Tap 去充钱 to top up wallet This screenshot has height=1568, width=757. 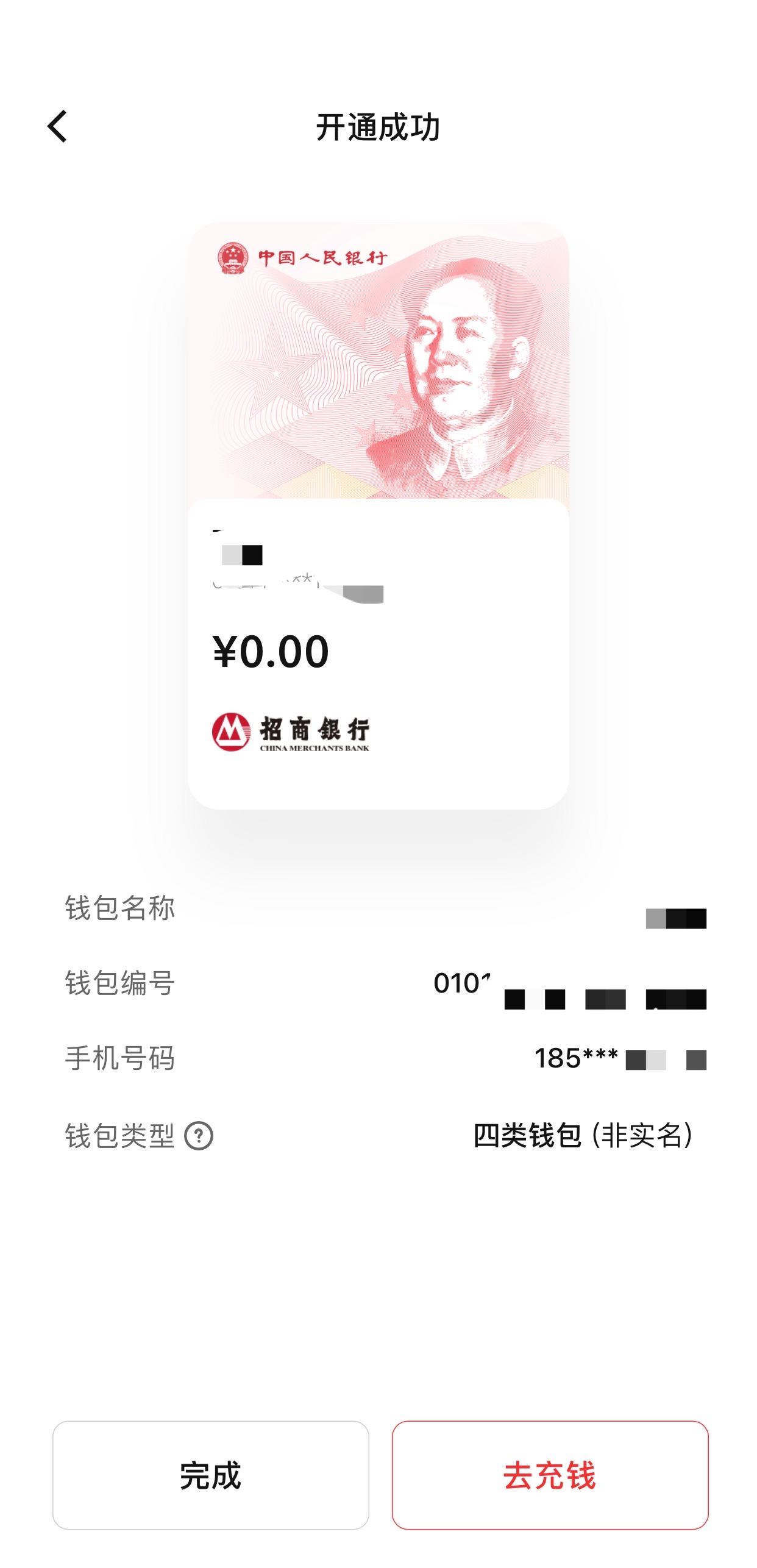(550, 1475)
